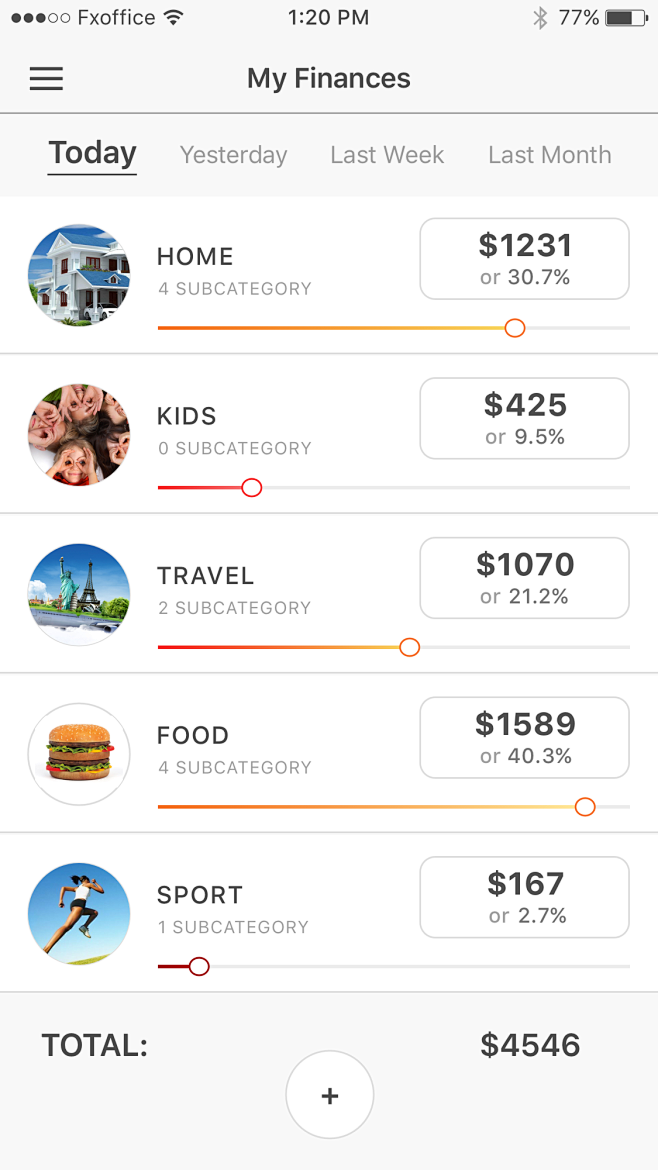The height and width of the screenshot is (1170, 658).
Task: Select the Last Month tab
Action: pyautogui.click(x=550, y=154)
